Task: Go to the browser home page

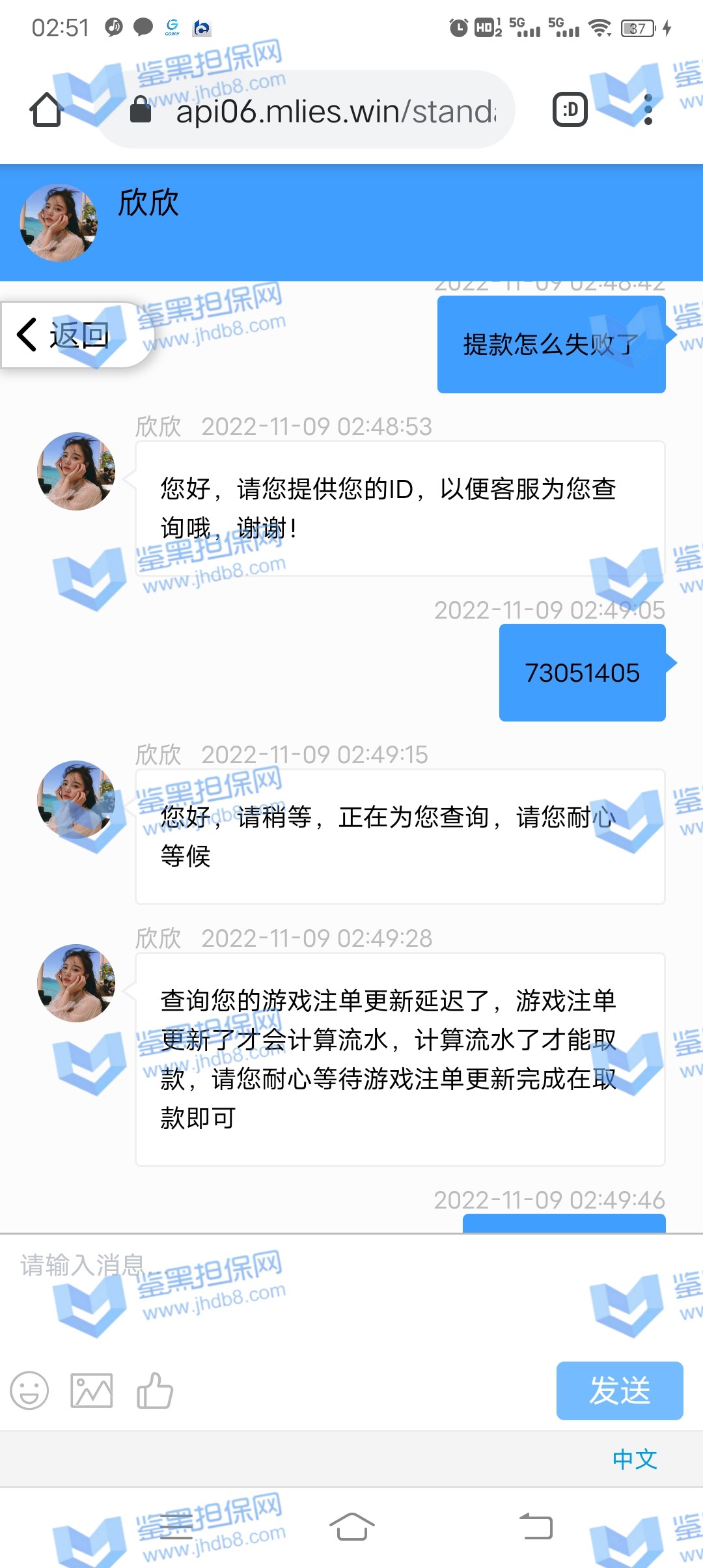Action: tap(46, 109)
